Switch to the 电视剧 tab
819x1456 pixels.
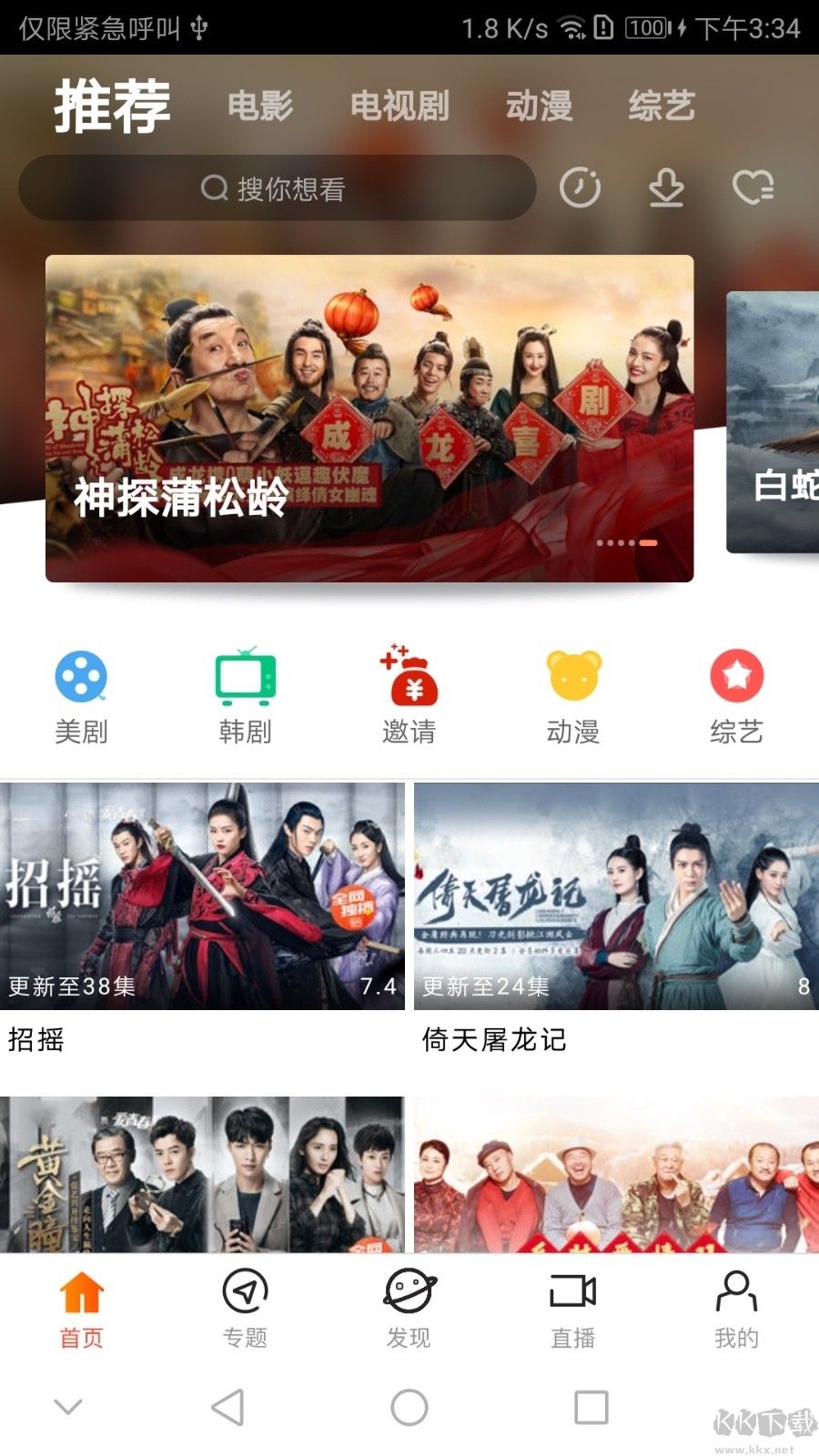coord(400,106)
